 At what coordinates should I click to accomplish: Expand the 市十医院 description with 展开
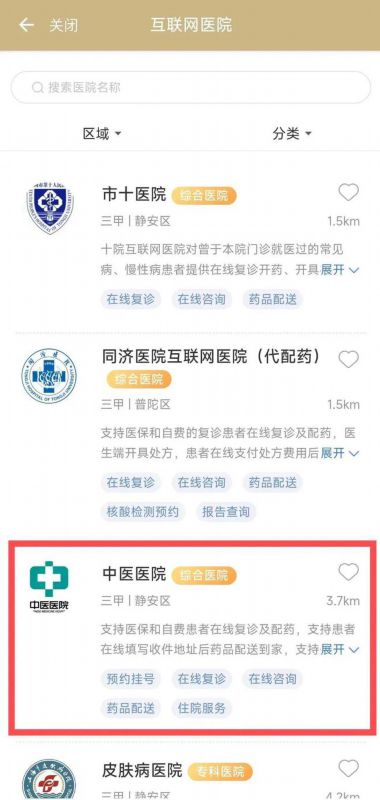click(x=340, y=270)
